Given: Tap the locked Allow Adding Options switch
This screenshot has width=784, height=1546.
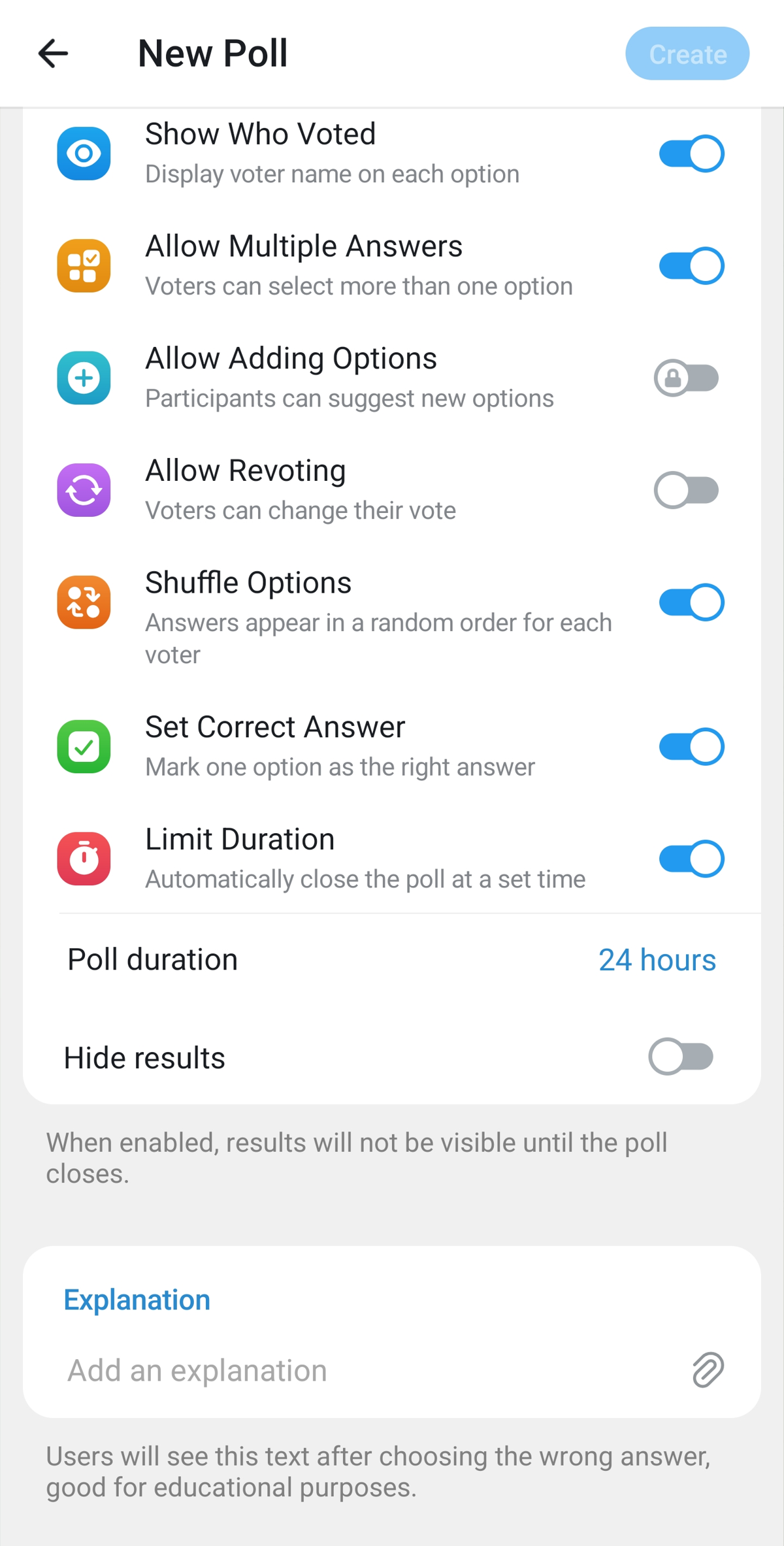Looking at the screenshot, I should pos(686,378).
